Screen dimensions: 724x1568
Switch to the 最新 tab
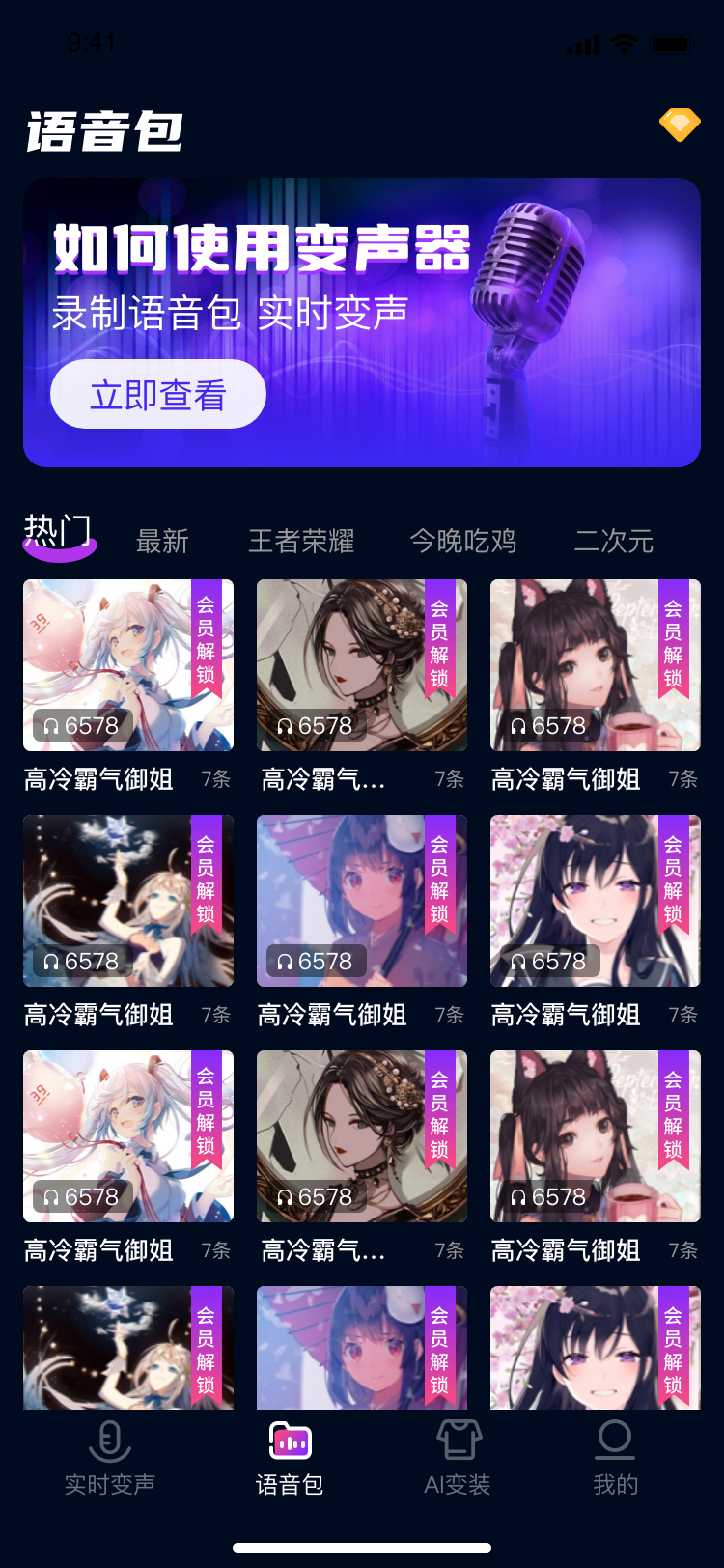tap(162, 541)
